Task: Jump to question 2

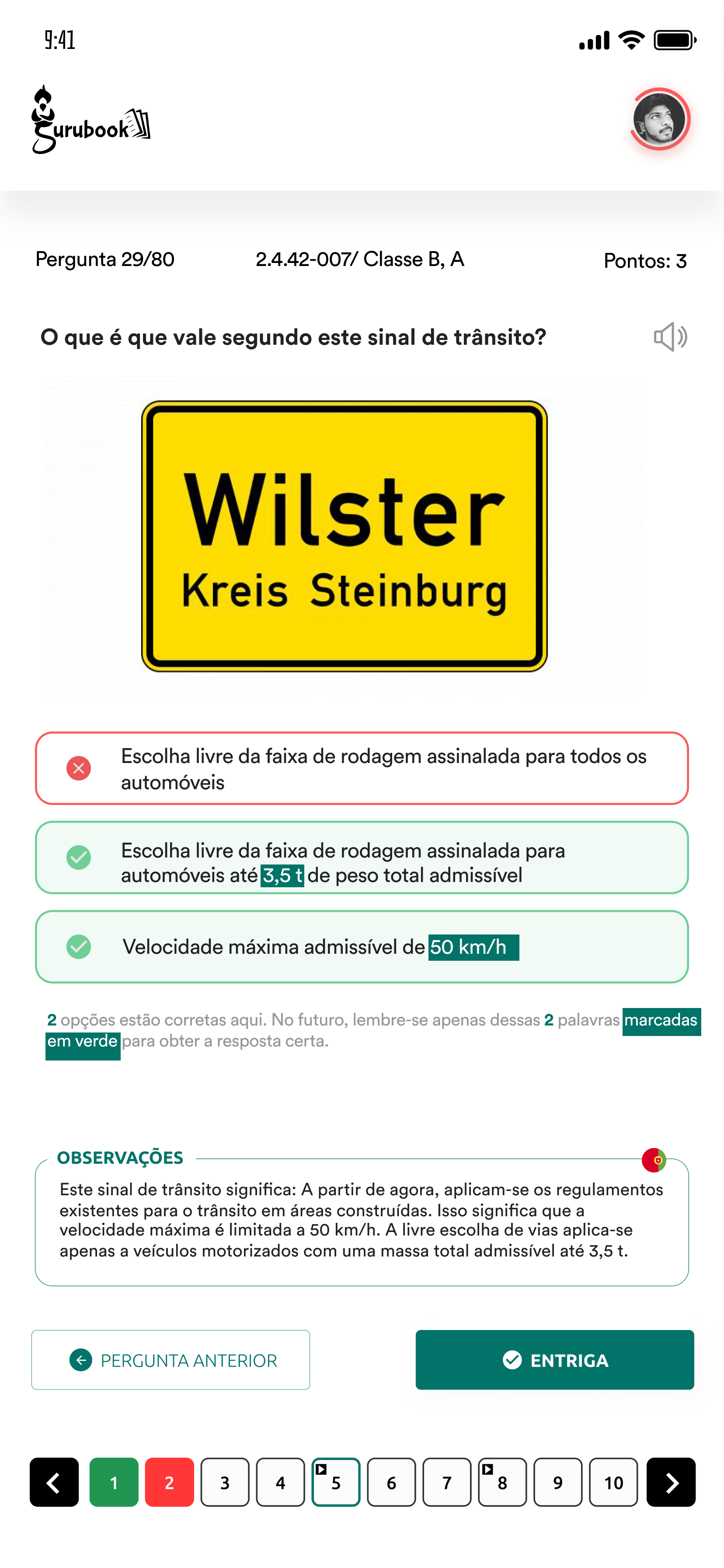Action: click(169, 1482)
